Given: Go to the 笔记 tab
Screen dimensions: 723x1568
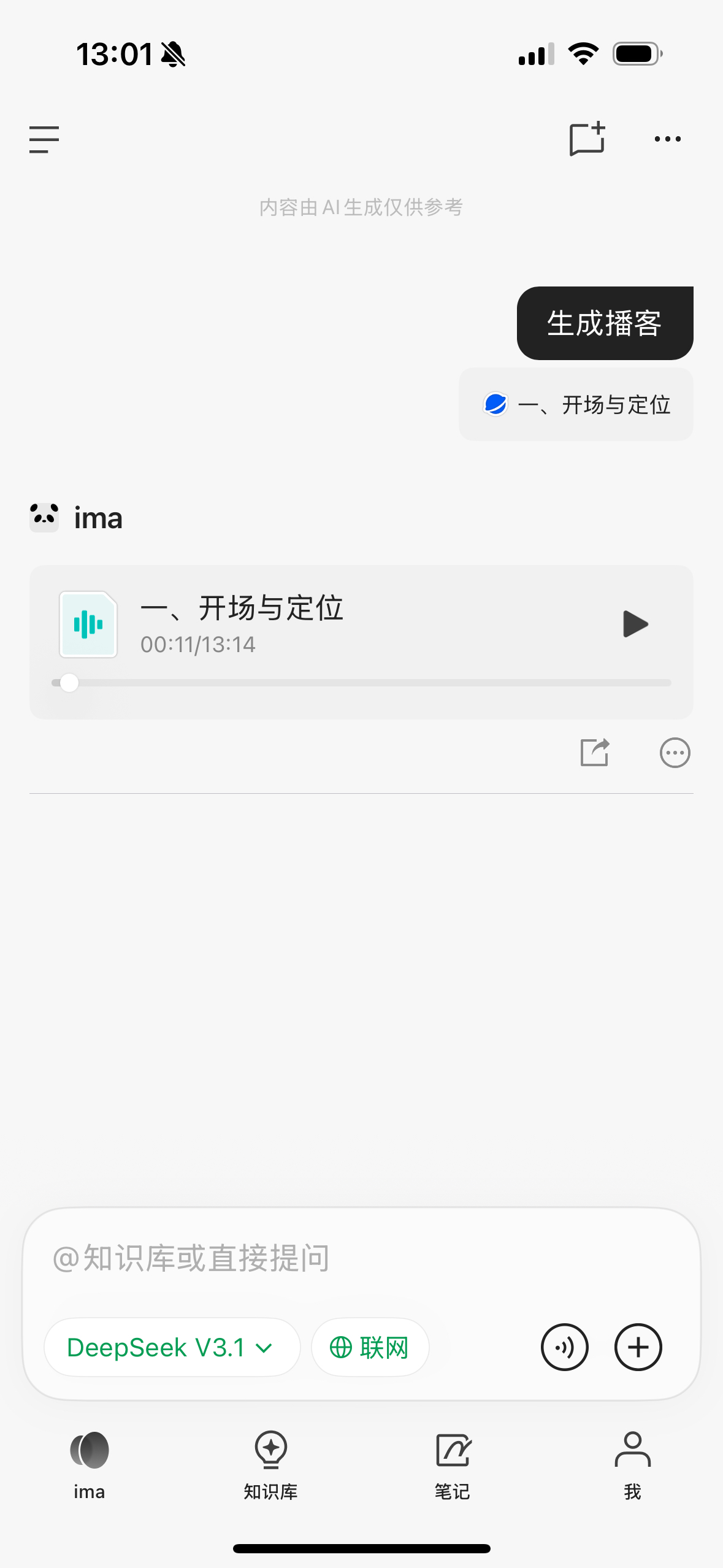Looking at the screenshot, I should pyautogui.click(x=452, y=1464).
